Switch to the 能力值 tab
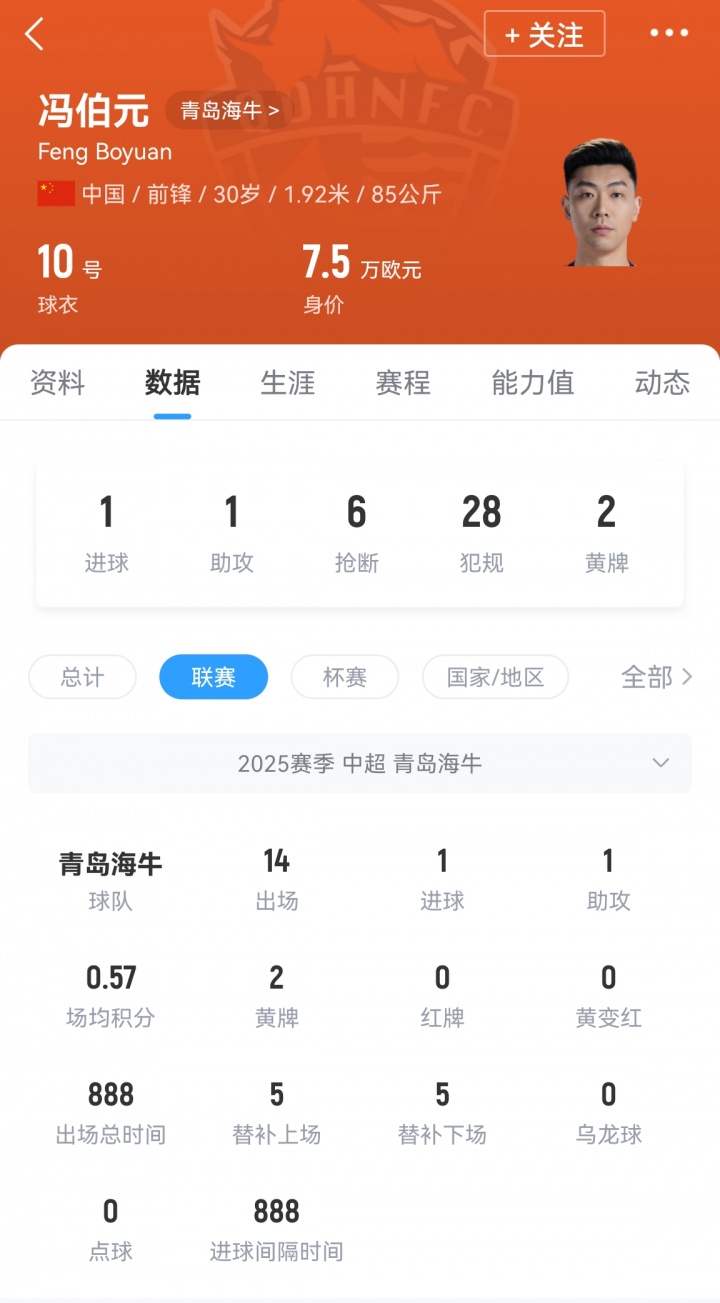 tap(532, 383)
